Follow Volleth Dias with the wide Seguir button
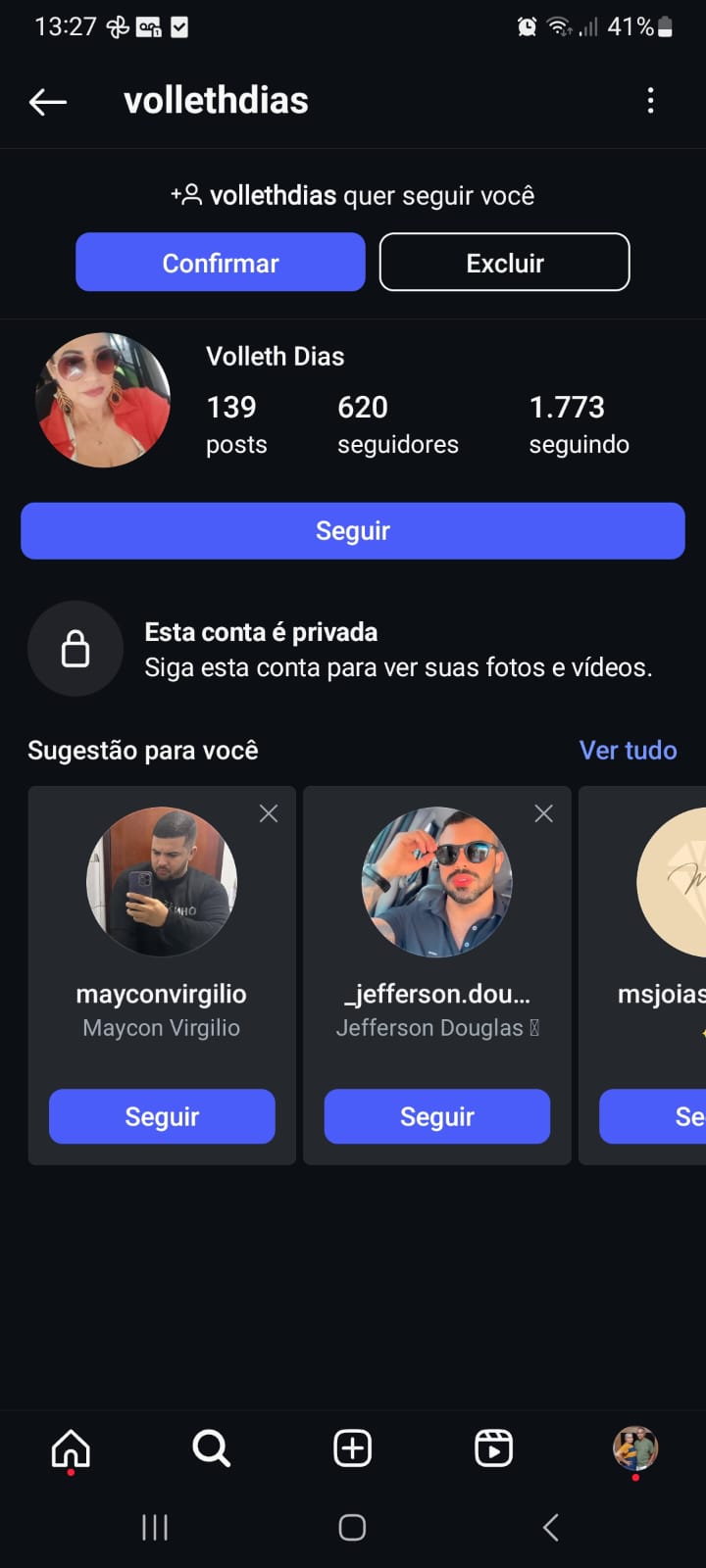The width and height of the screenshot is (706, 1568). coord(353,531)
